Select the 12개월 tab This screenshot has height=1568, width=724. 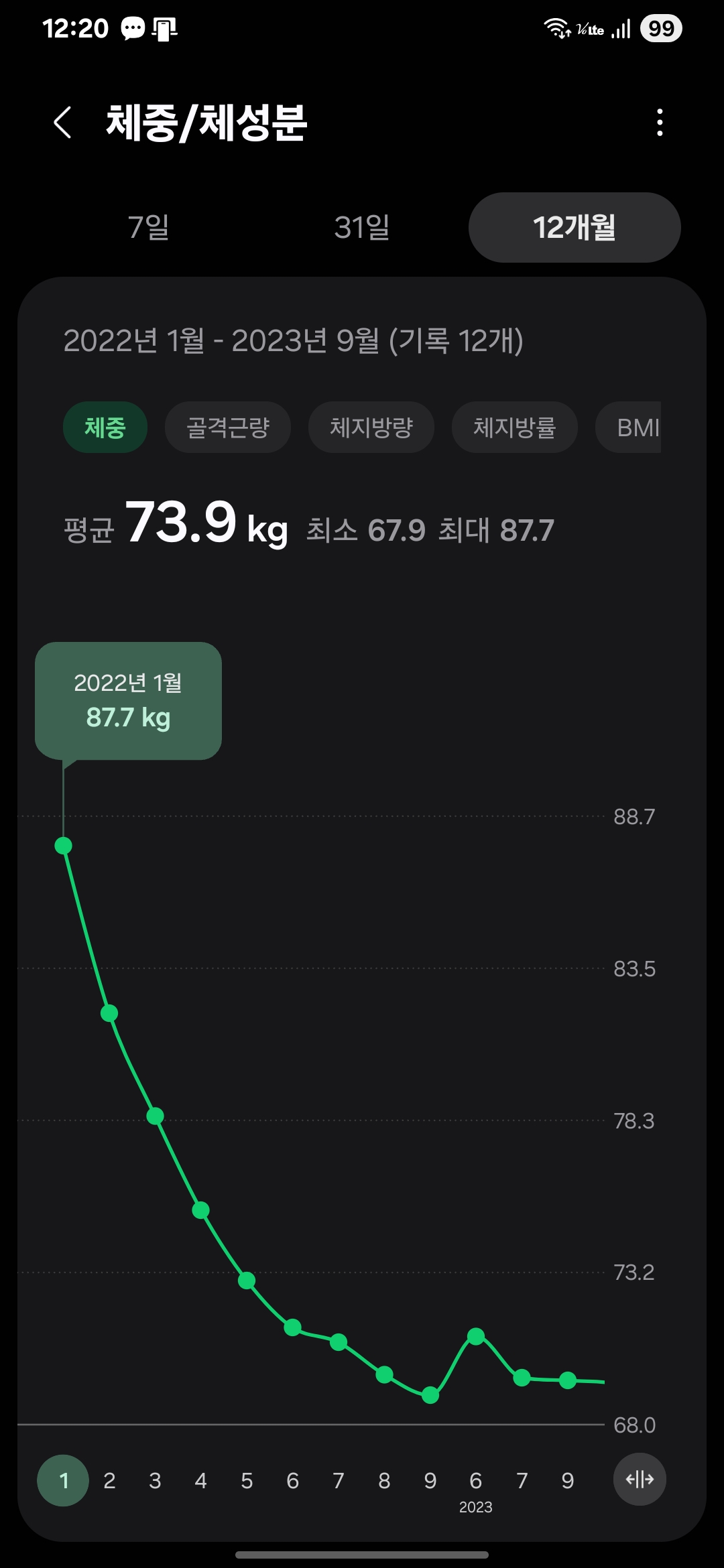tap(574, 228)
